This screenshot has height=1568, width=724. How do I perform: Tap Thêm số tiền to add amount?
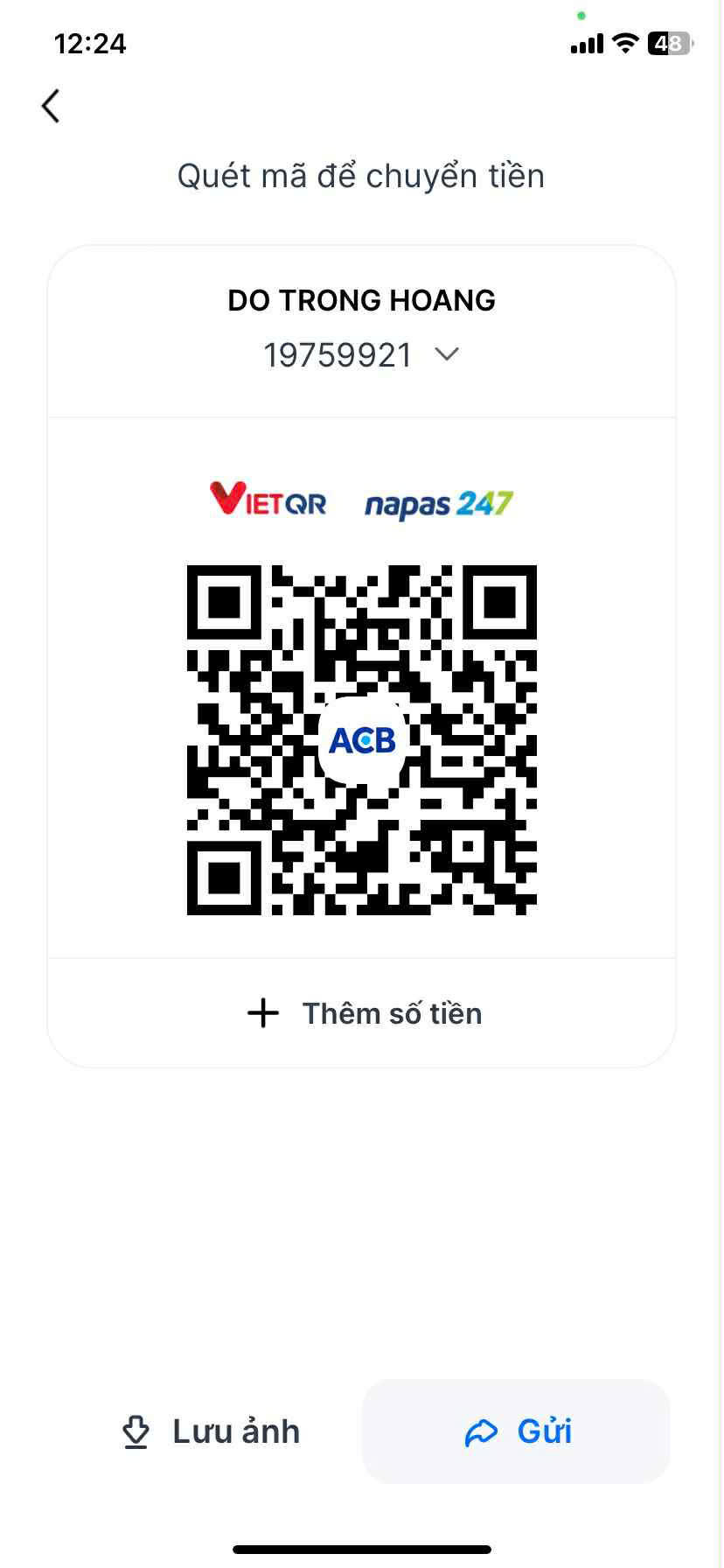pyautogui.click(x=364, y=1013)
